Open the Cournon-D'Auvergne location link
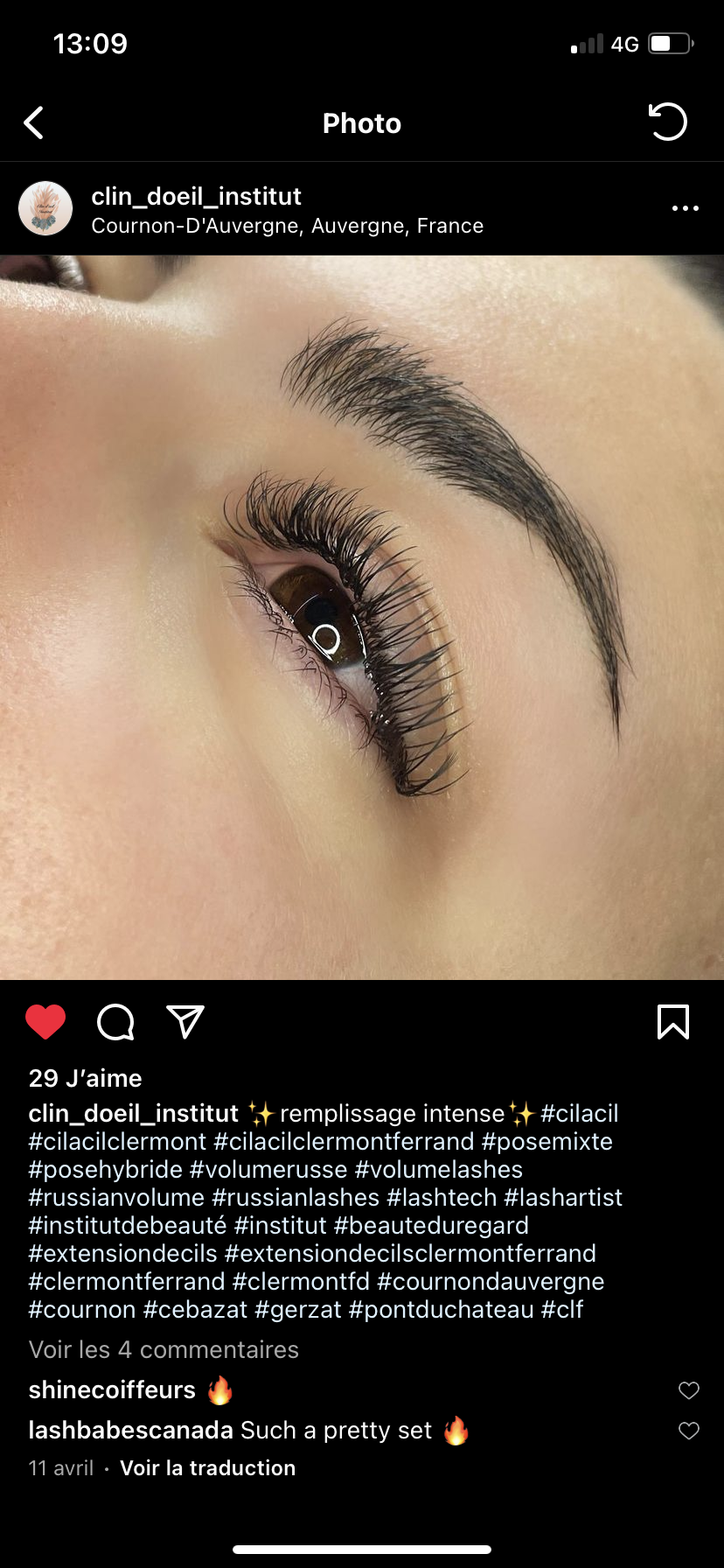The image size is (724, 1568). tap(287, 226)
